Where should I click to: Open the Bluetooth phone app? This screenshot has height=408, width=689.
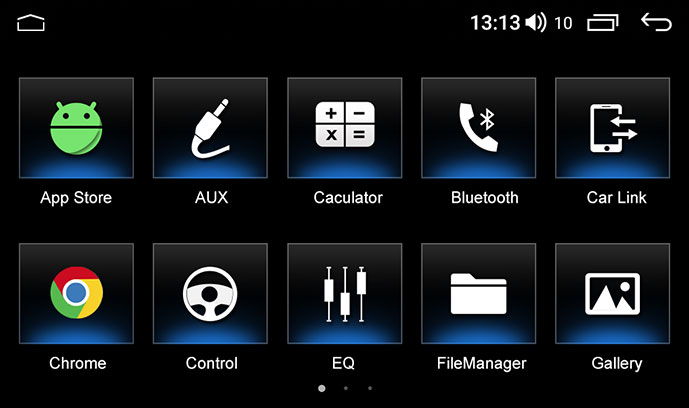coord(478,128)
